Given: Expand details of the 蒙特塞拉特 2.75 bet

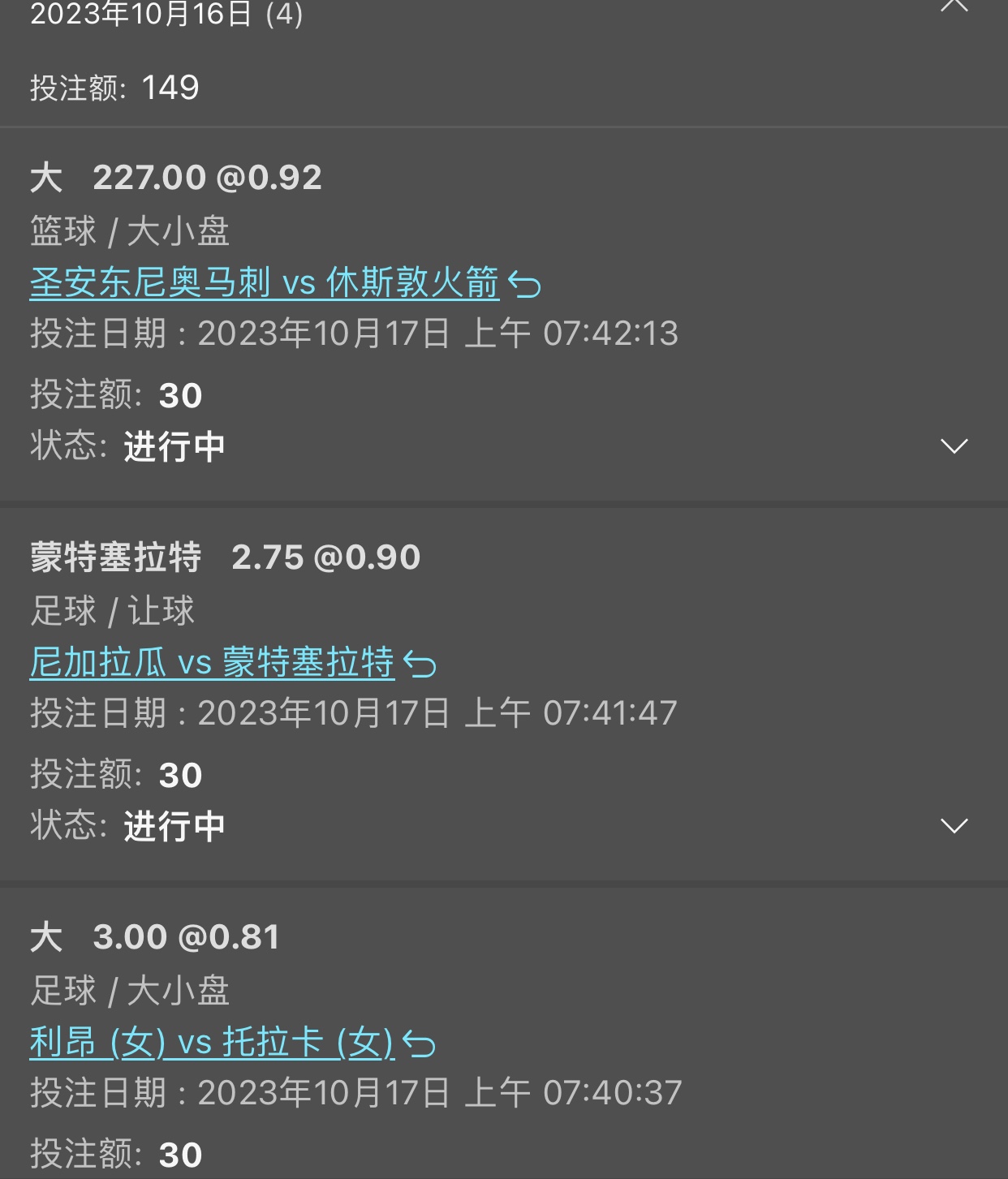Looking at the screenshot, I should [x=954, y=825].
